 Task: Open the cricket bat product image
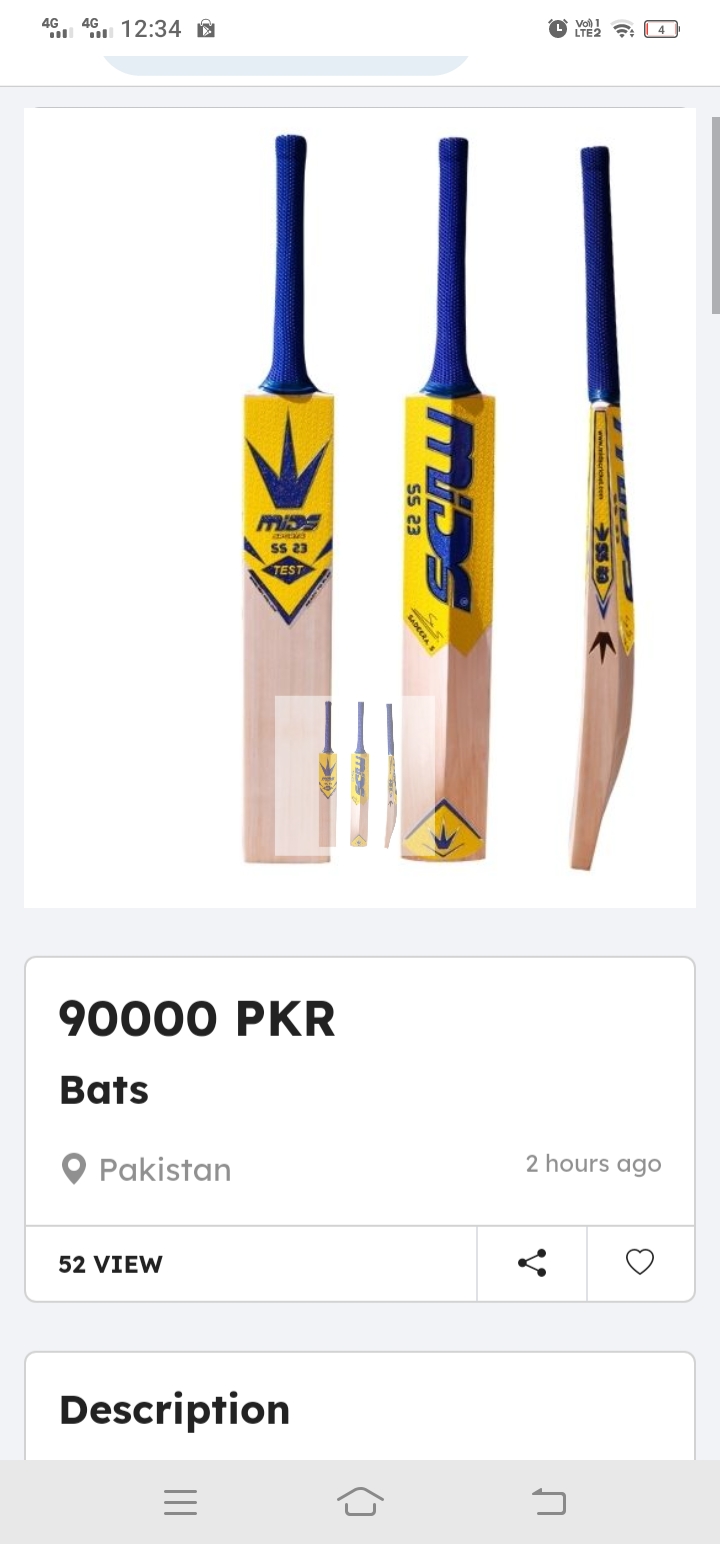[x=360, y=507]
